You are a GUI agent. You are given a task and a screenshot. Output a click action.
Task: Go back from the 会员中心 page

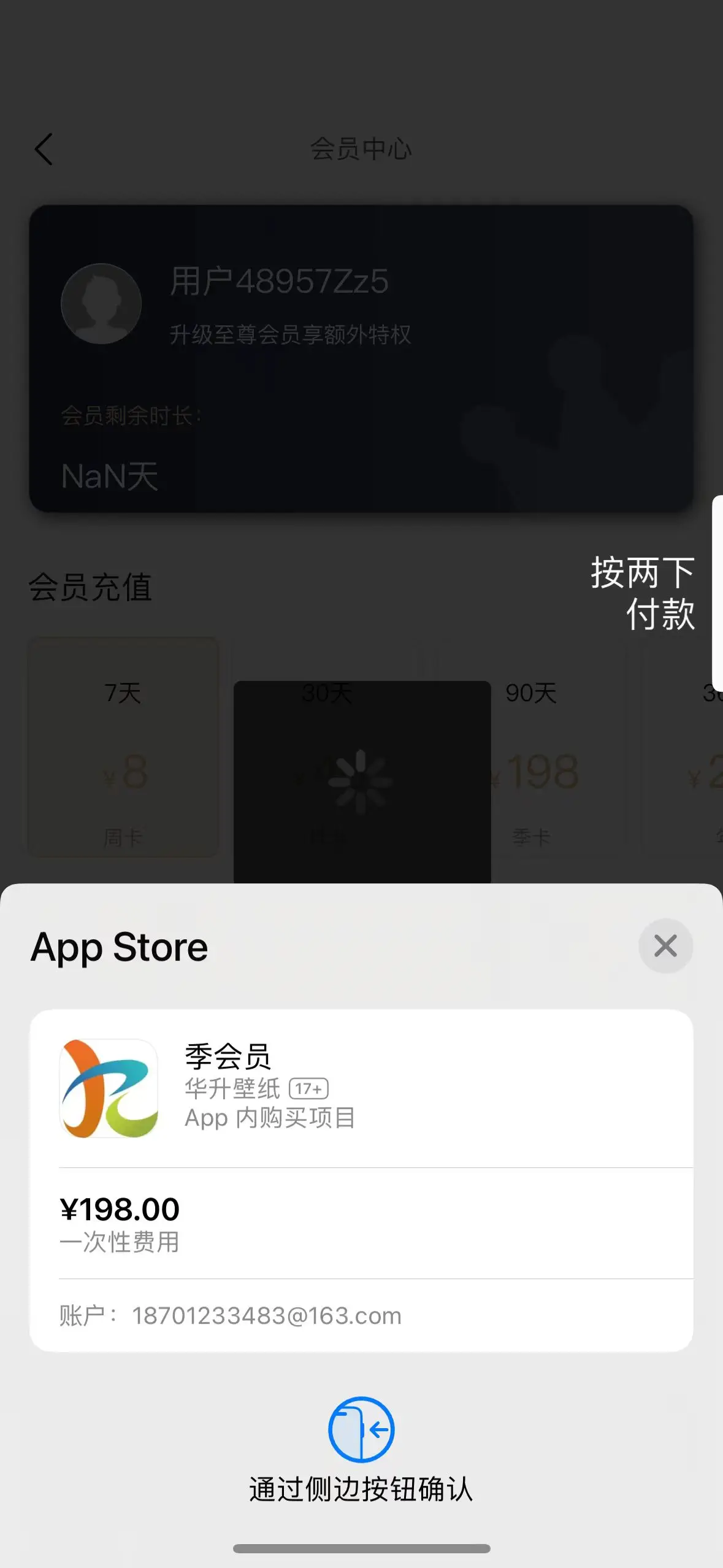coord(44,149)
